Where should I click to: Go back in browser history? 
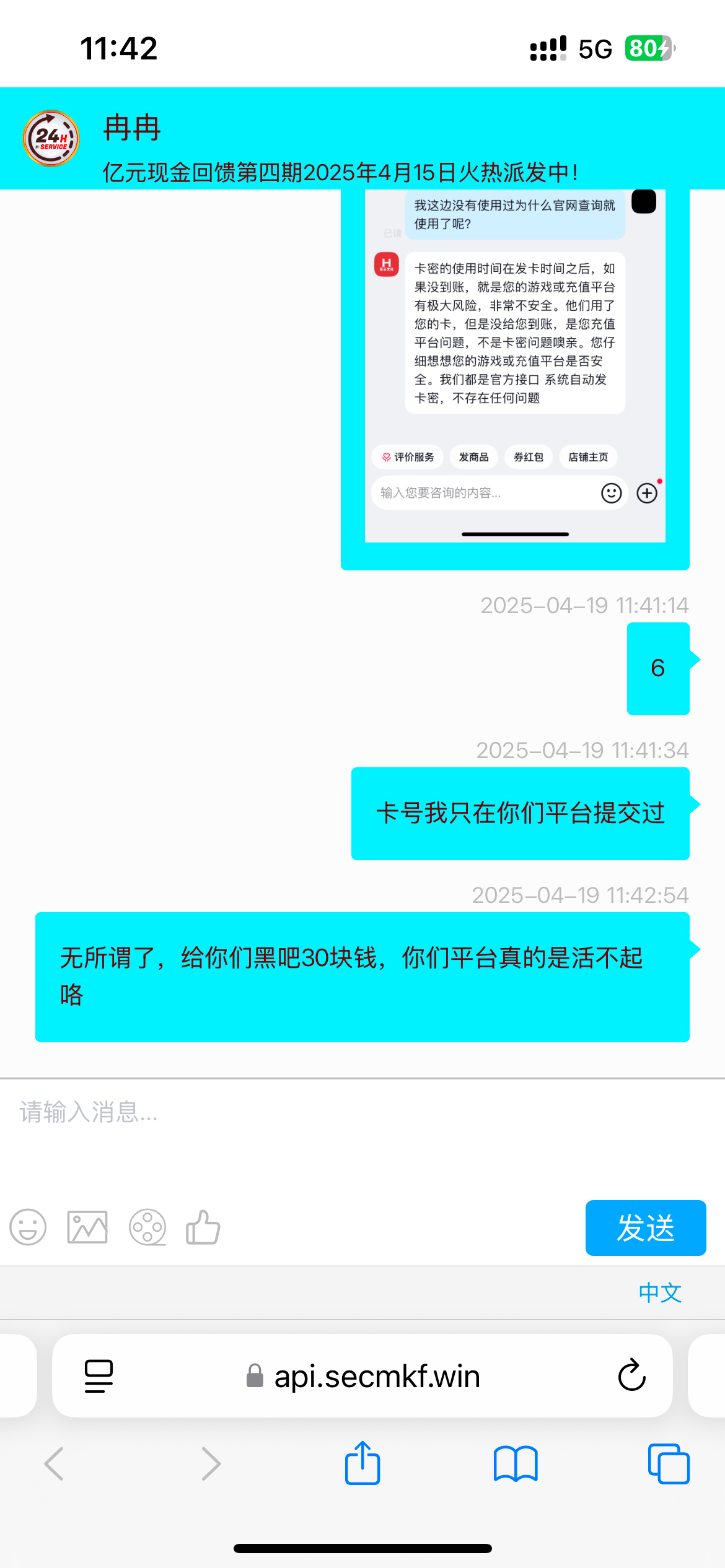click(x=55, y=1464)
